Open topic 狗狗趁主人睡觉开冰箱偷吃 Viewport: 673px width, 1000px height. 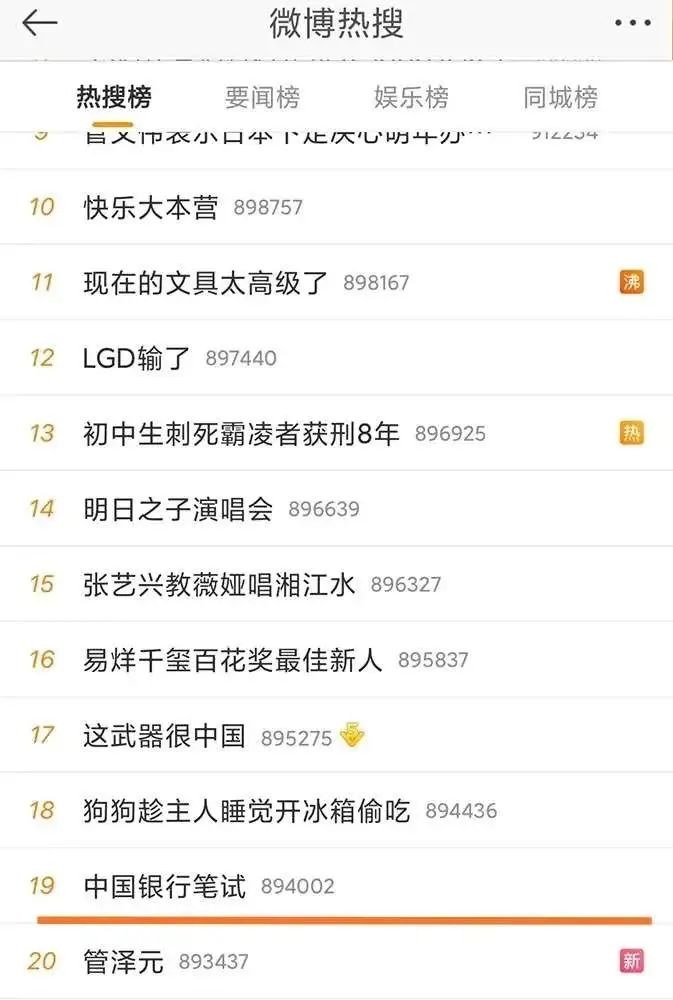(246, 811)
